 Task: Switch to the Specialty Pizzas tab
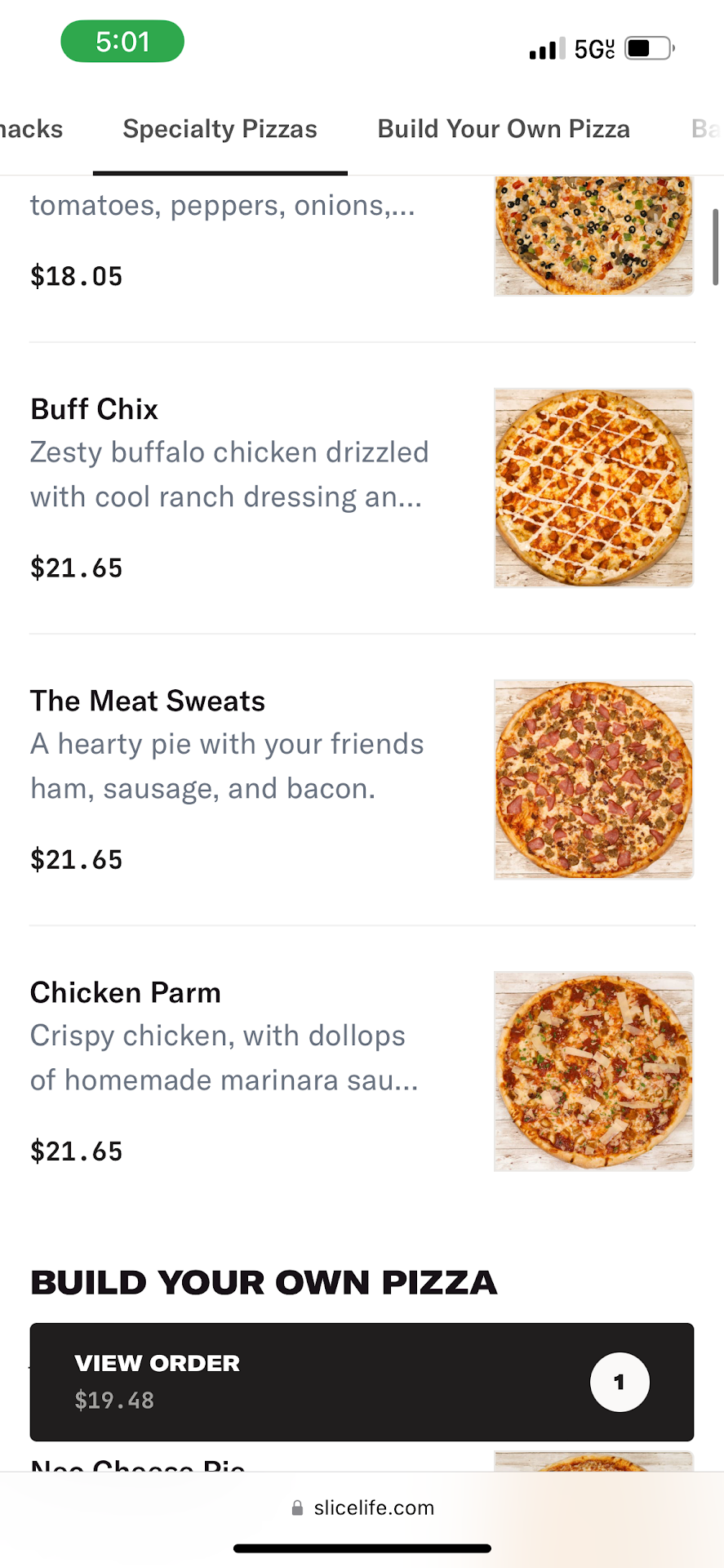point(220,129)
